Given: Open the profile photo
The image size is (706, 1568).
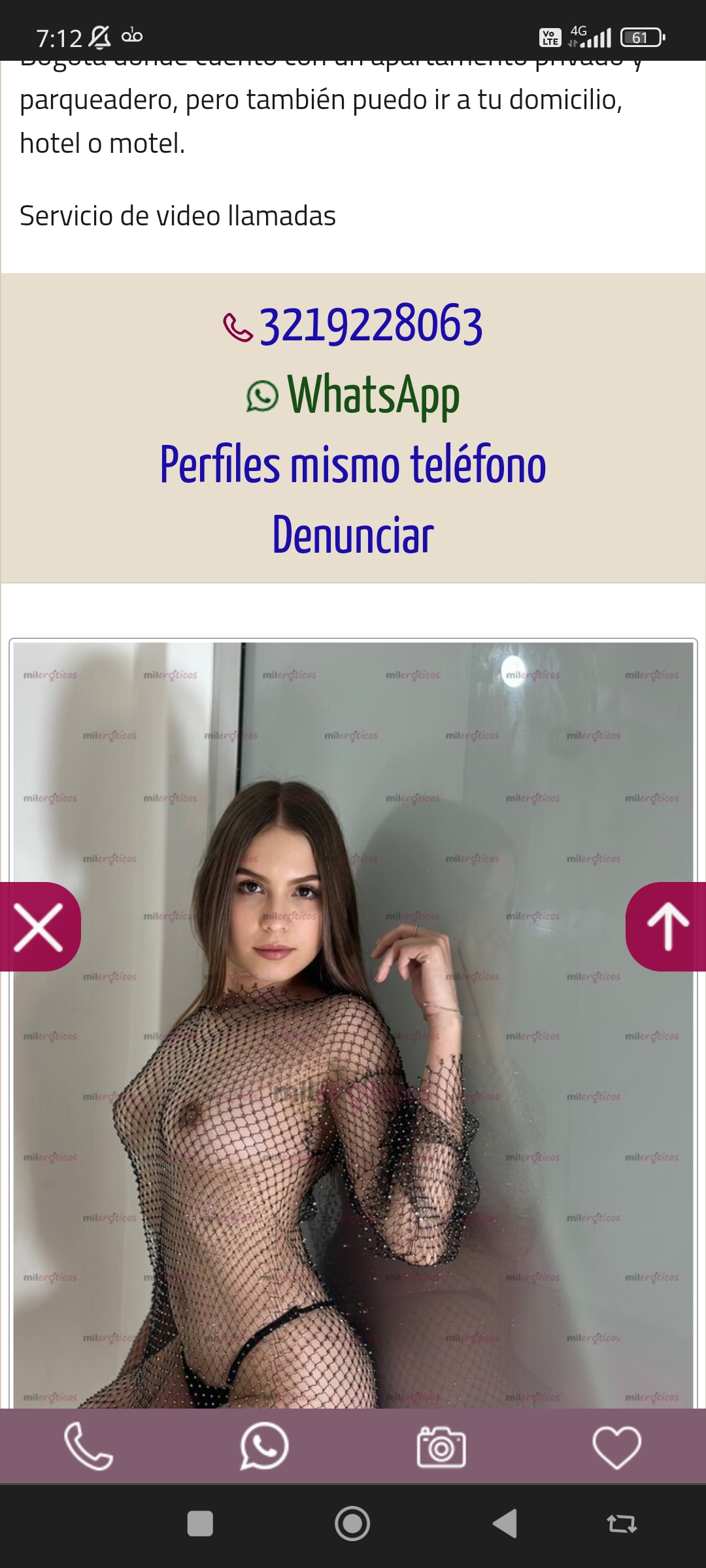Looking at the screenshot, I should [x=353, y=1024].
